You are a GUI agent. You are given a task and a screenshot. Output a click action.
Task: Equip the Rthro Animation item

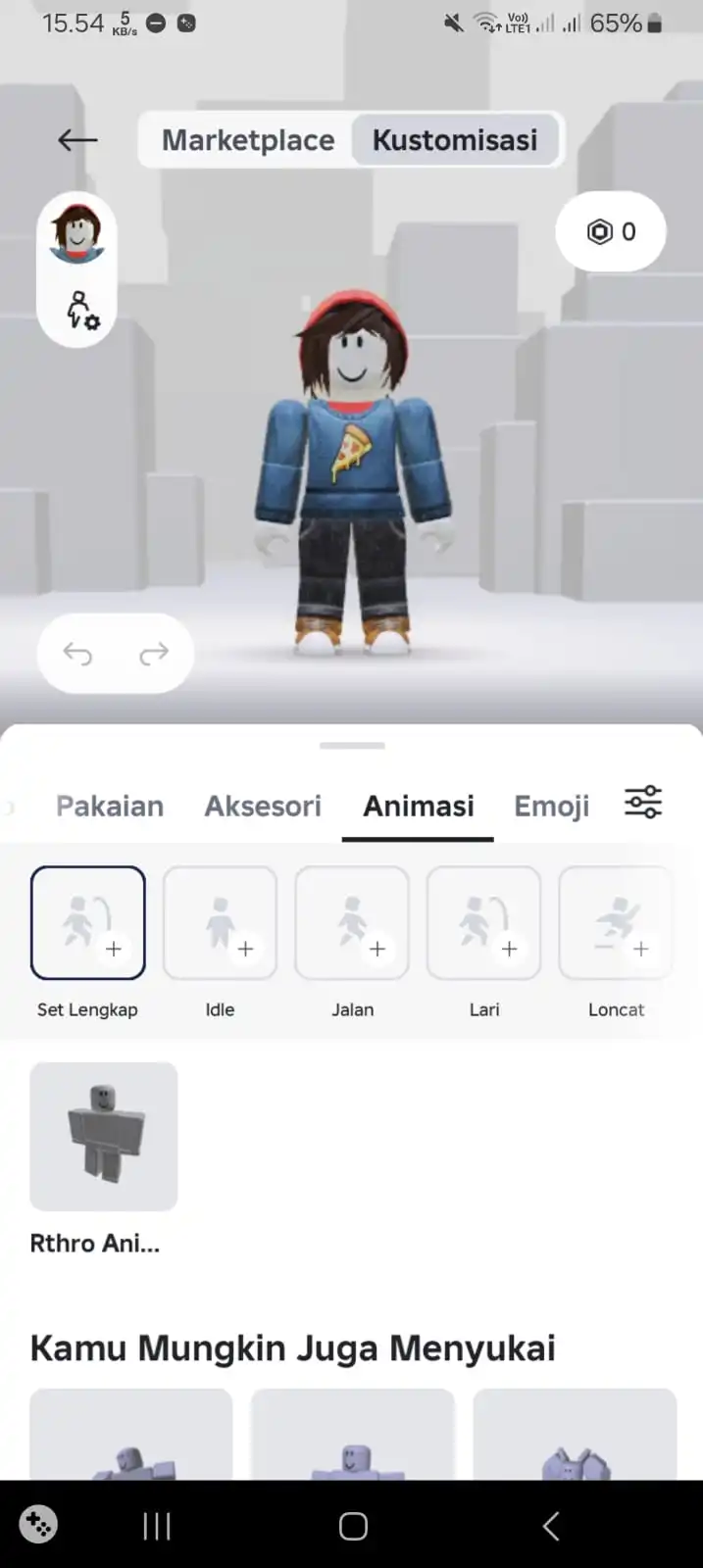click(x=104, y=1137)
